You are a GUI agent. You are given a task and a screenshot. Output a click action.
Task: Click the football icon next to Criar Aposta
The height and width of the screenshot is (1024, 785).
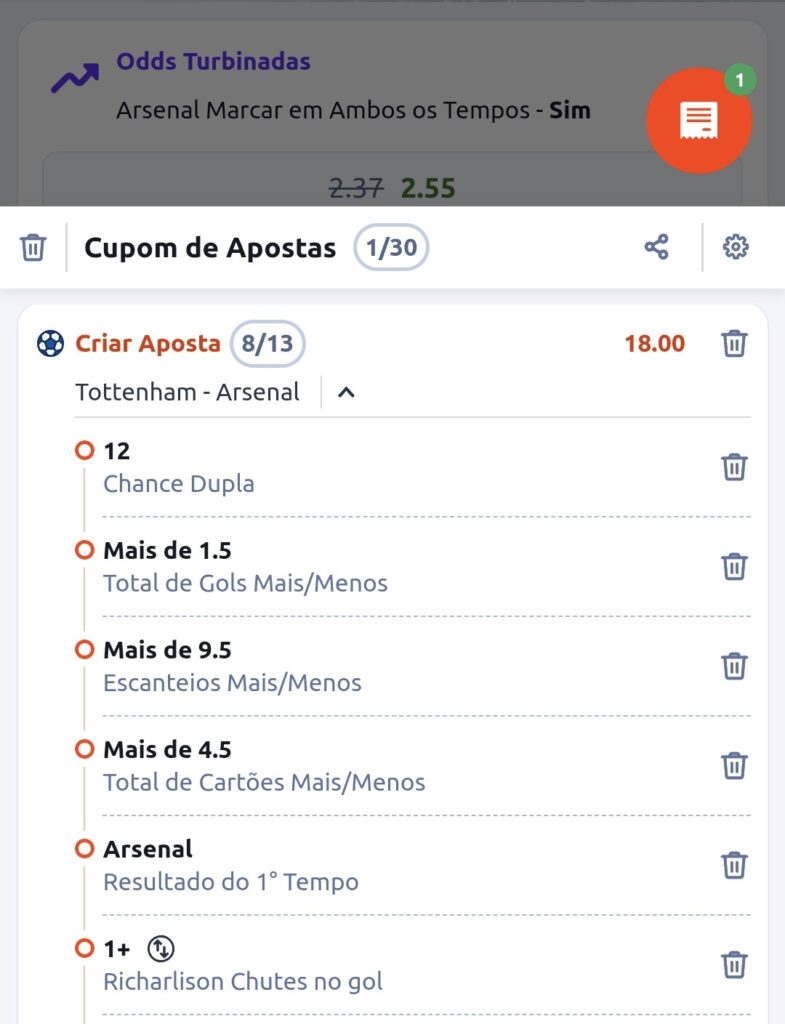[48, 343]
